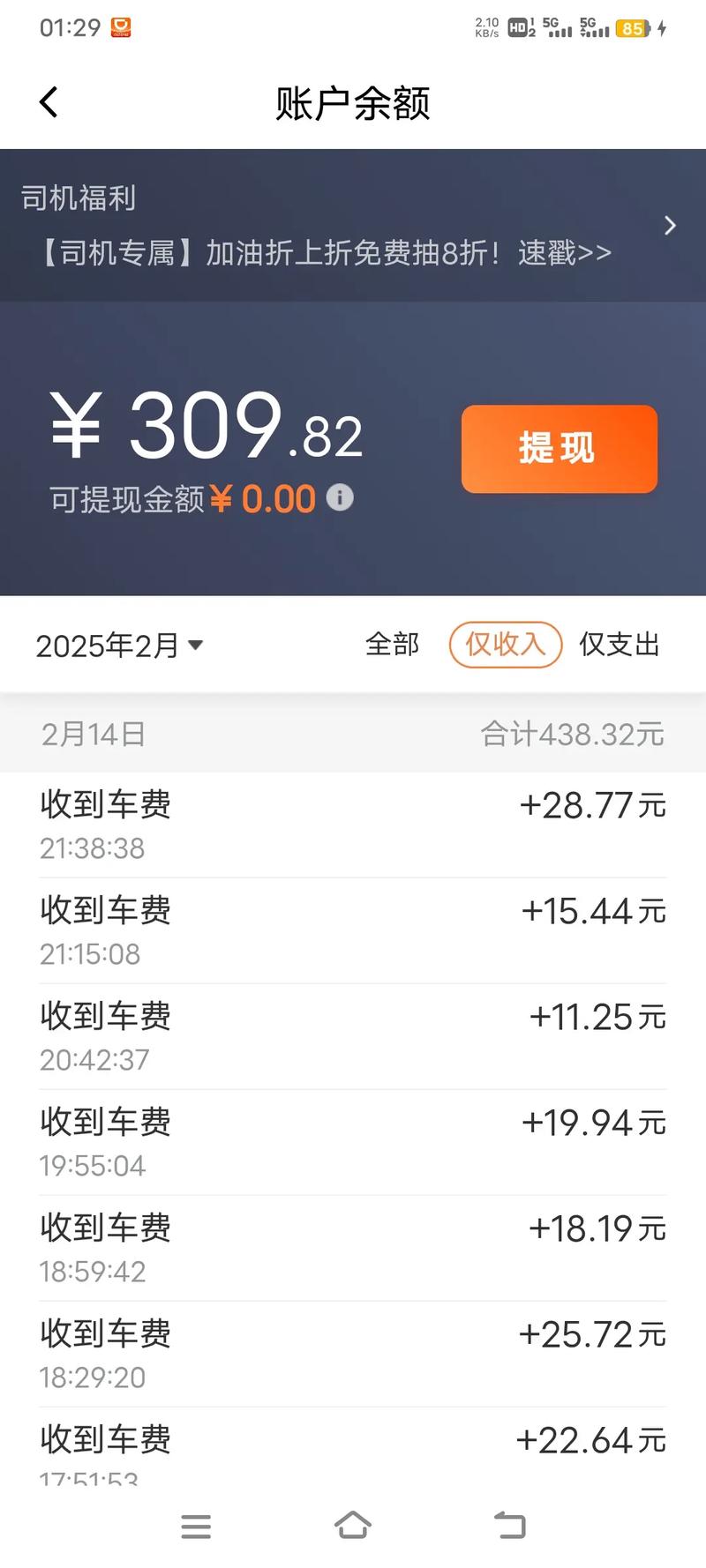This screenshot has width=706, height=1568.
Task: Tap the home icon in bottom navigation
Action: point(353,1527)
